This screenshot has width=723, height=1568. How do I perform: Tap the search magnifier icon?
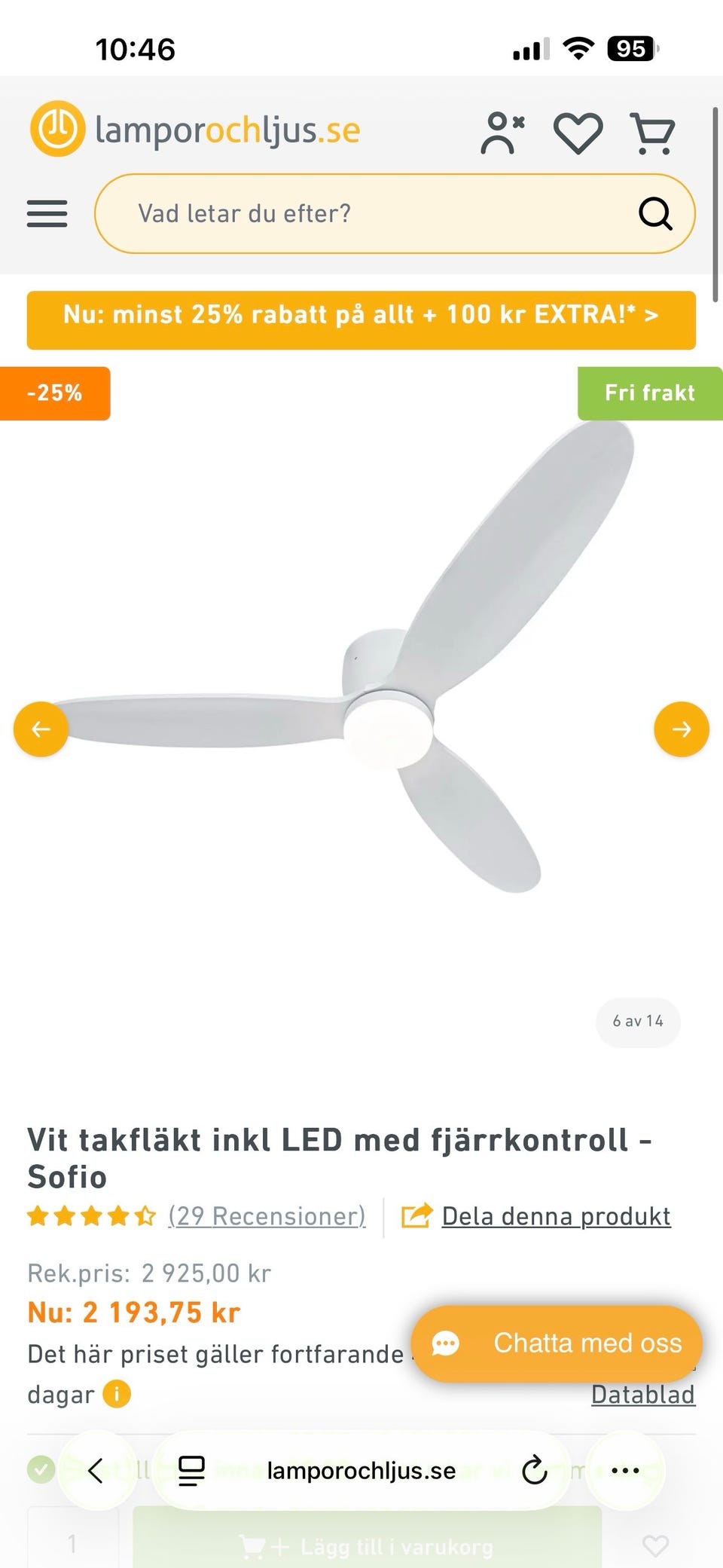tap(656, 213)
